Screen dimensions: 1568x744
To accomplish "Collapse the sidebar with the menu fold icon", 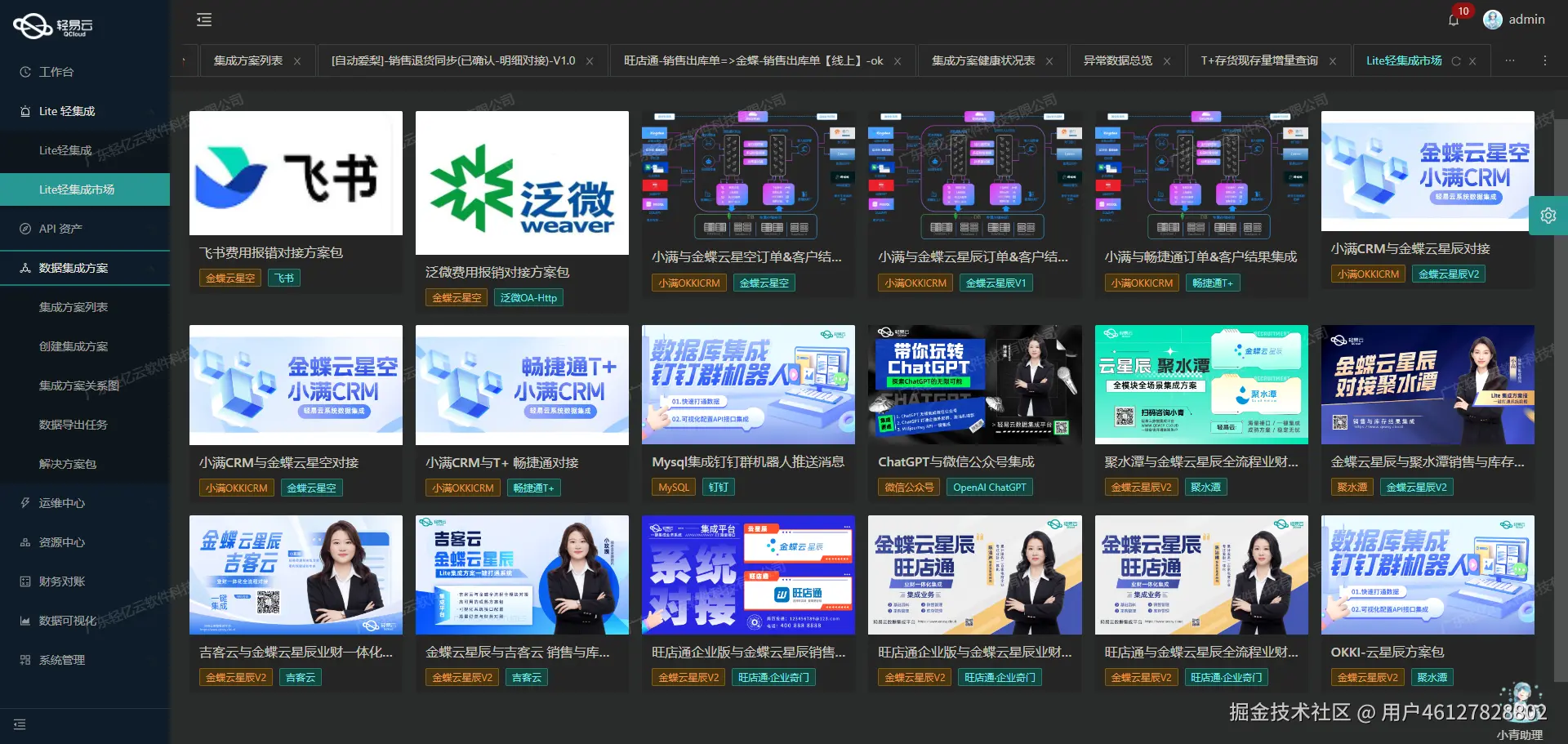I will pos(204,20).
